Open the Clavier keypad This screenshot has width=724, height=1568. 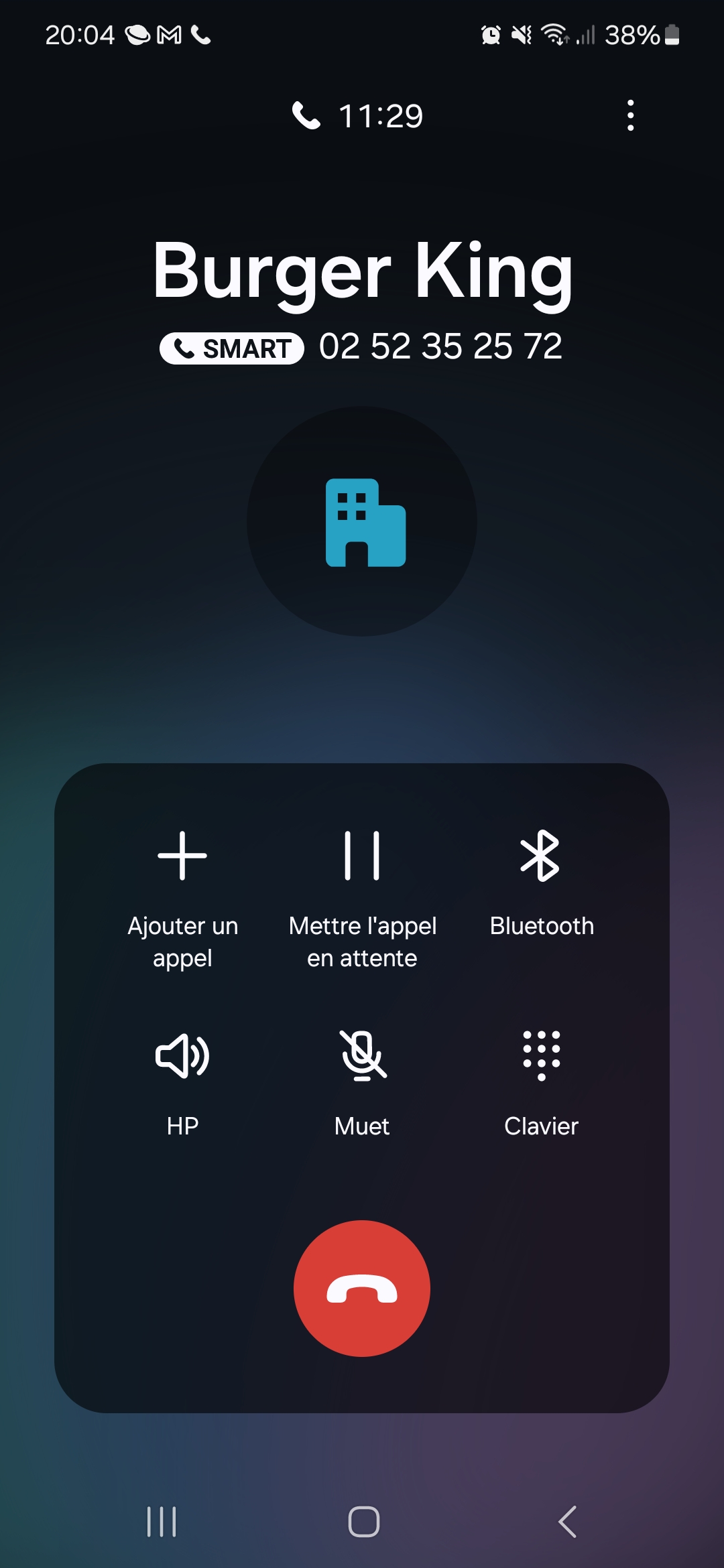pyautogui.click(x=541, y=1080)
